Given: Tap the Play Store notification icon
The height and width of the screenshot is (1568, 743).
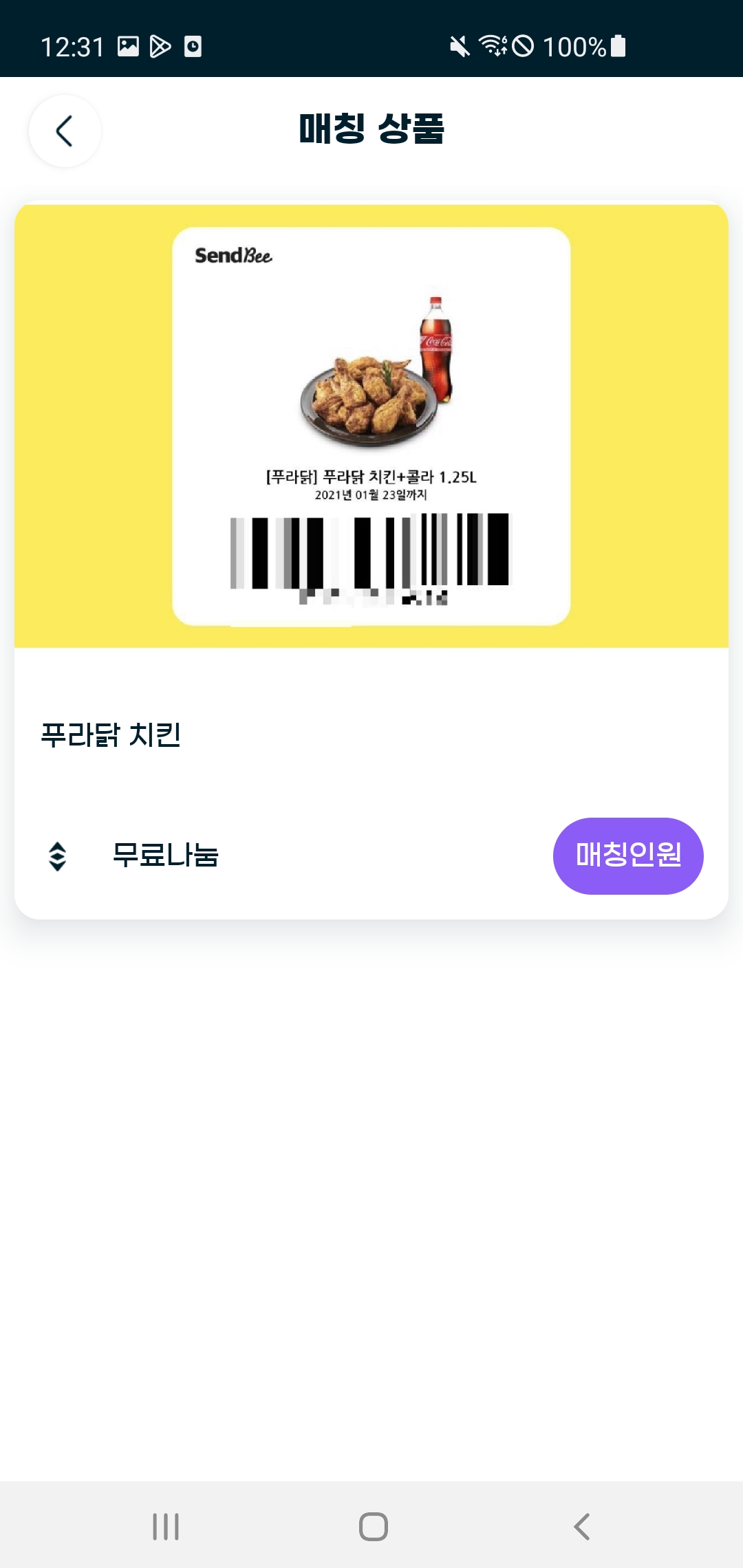Looking at the screenshot, I should tap(160, 47).
